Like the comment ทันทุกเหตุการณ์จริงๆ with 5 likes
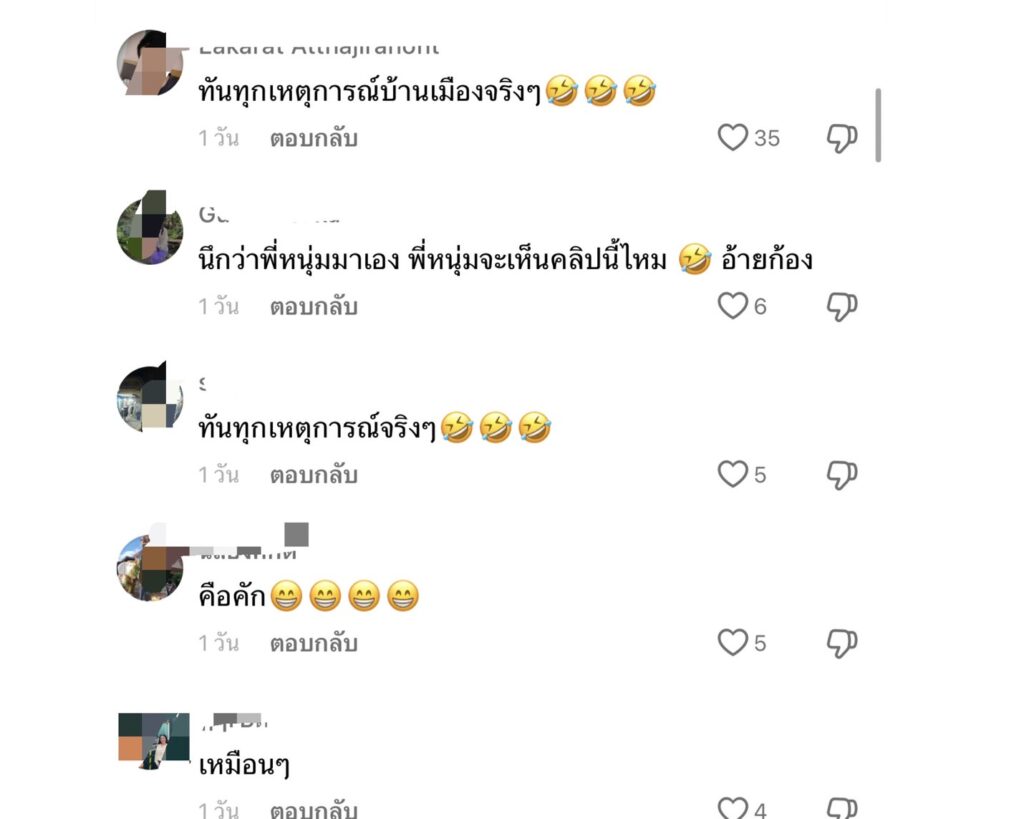The height and width of the screenshot is (819, 1024). 733,474
